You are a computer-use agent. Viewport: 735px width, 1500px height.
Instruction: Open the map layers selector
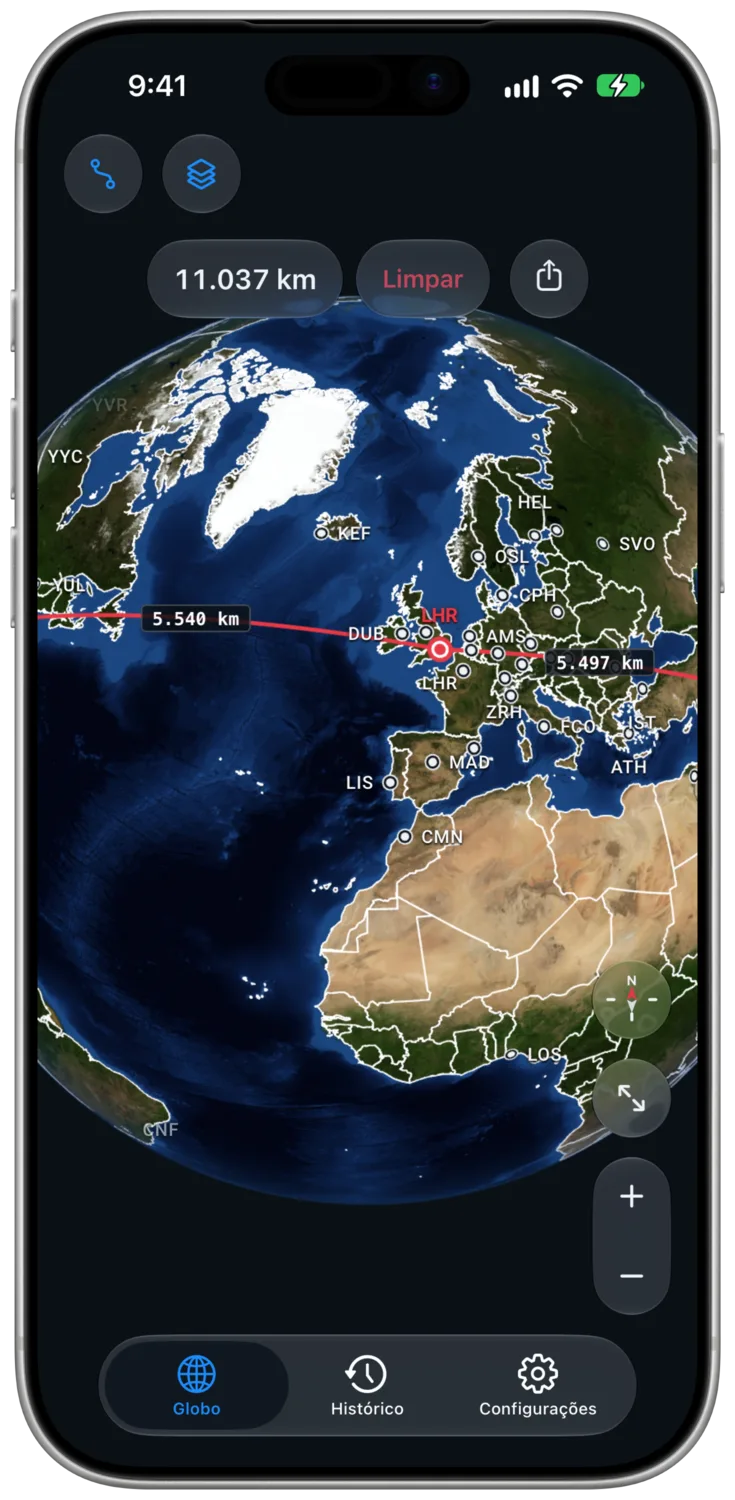point(202,174)
